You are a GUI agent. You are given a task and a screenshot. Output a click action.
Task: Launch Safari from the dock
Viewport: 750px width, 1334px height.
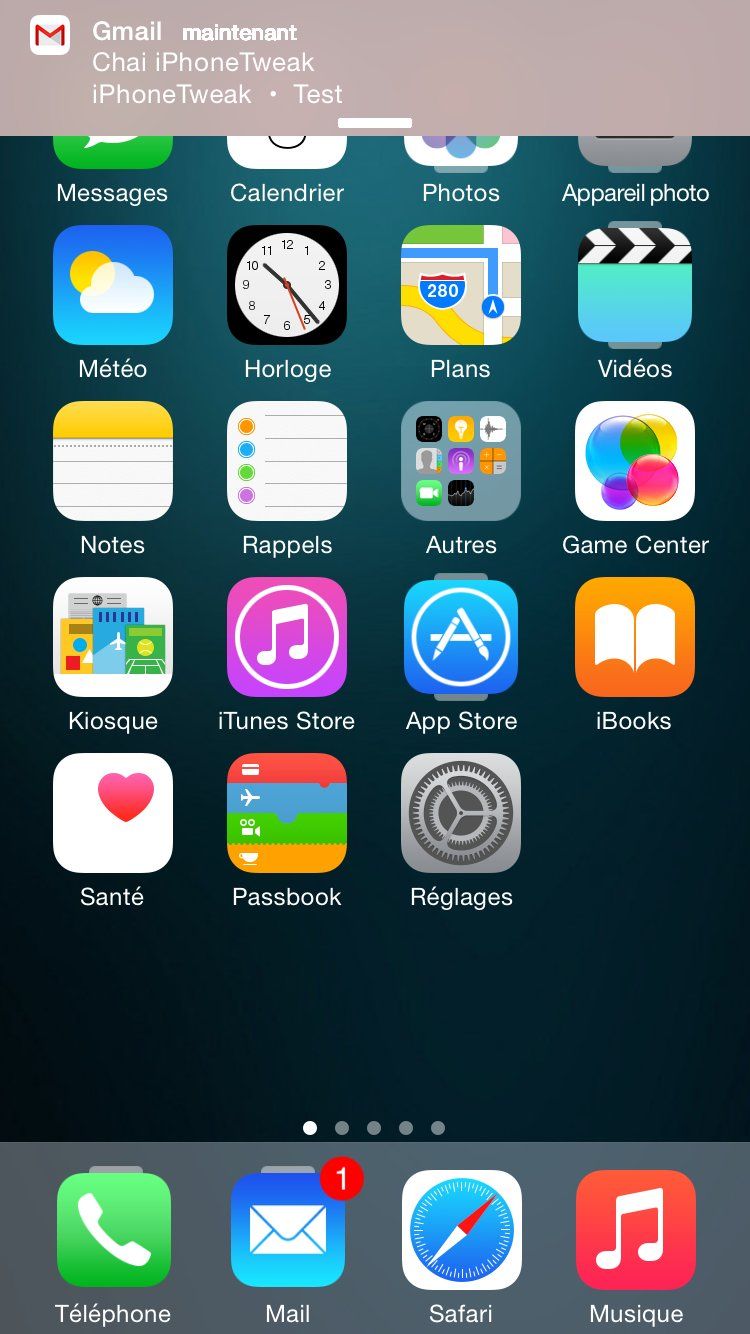(461, 1230)
